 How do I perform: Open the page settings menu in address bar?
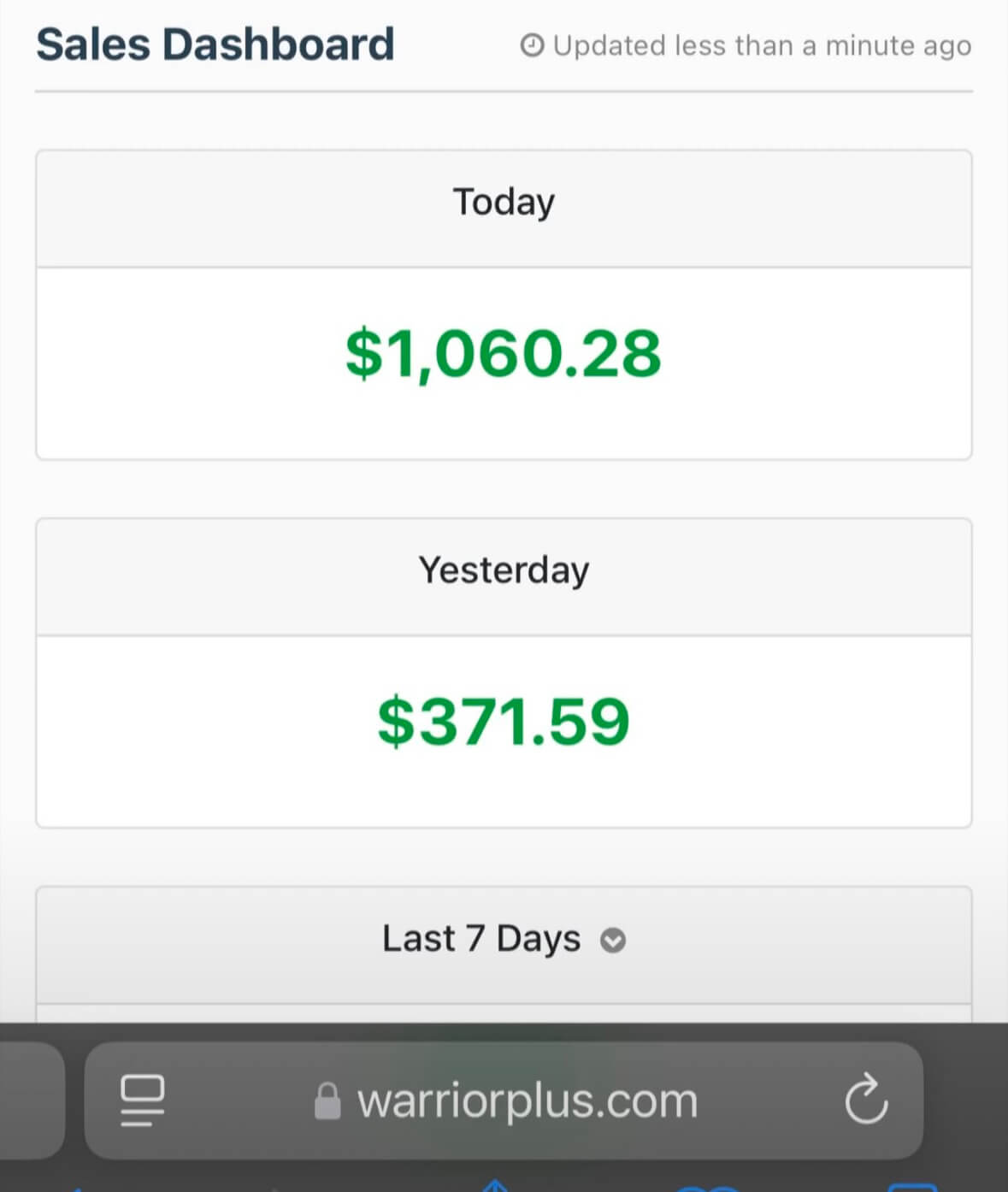pos(142,1100)
